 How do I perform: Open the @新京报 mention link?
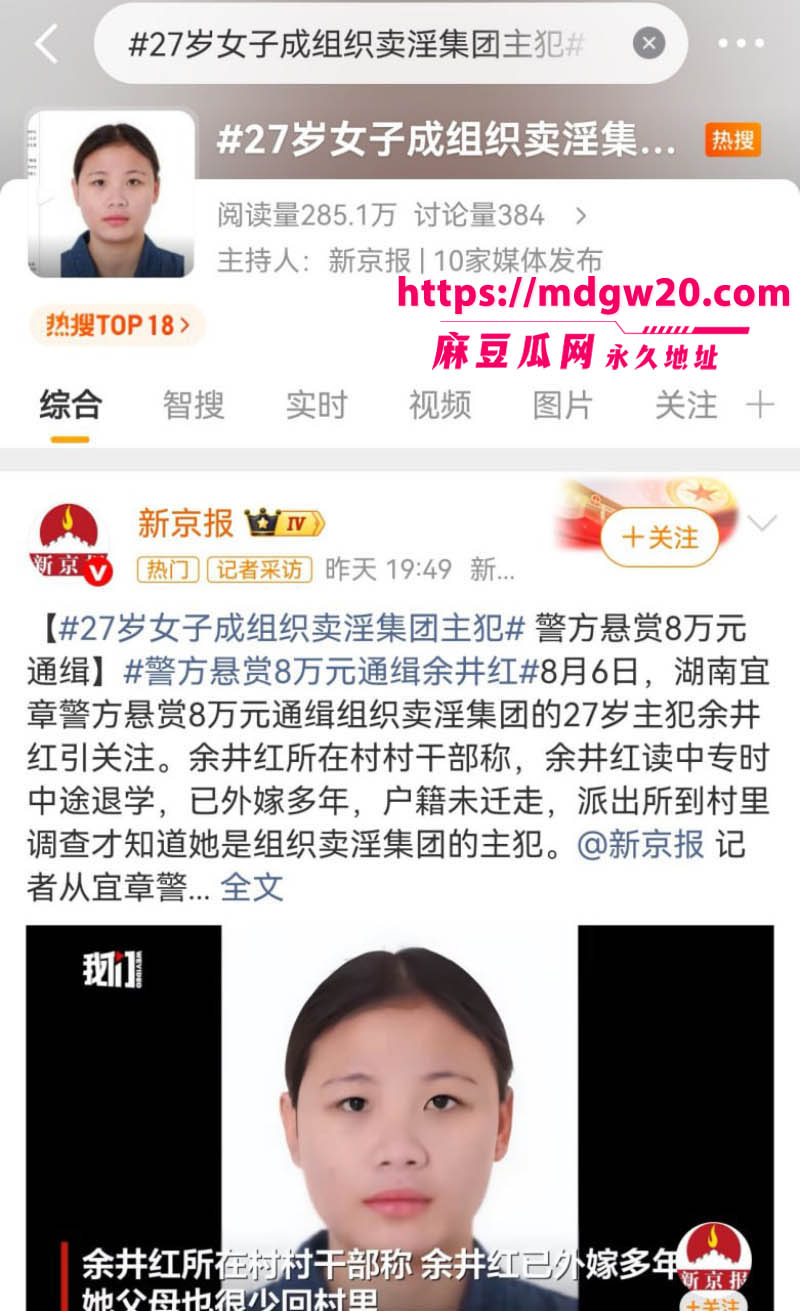(x=641, y=844)
